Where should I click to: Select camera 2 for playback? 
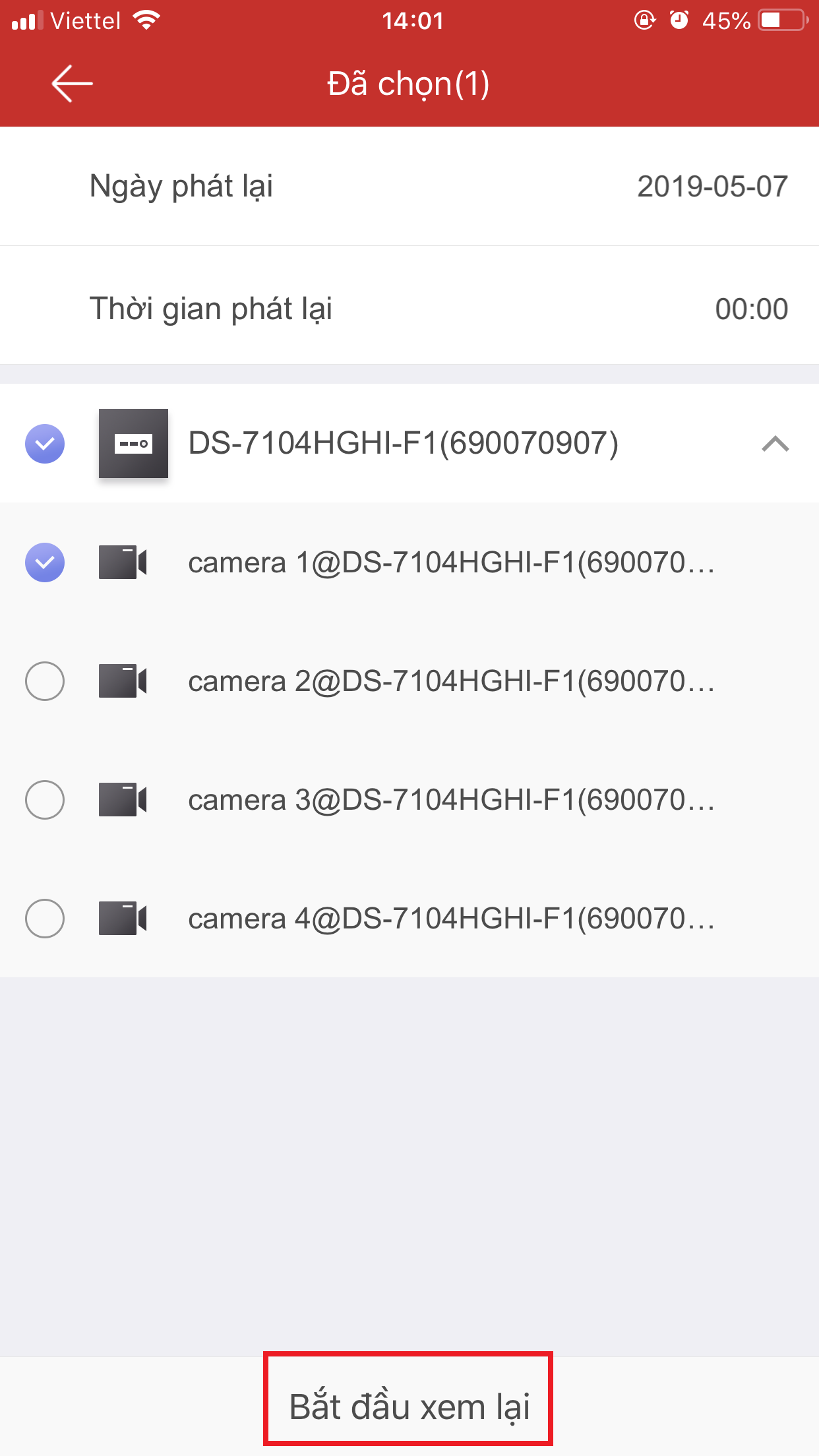point(45,681)
